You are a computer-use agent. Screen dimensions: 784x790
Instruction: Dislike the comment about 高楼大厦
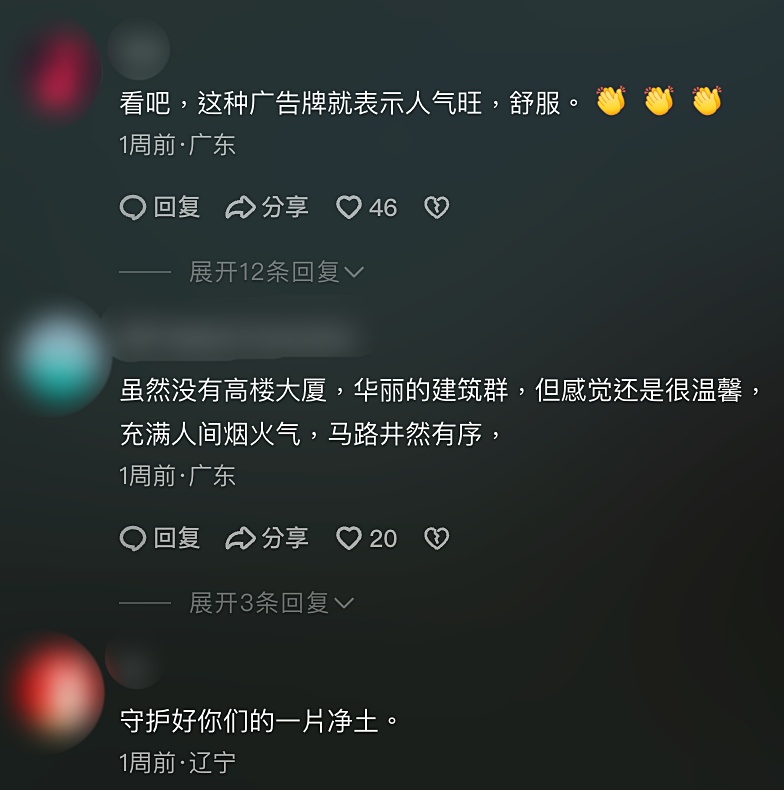click(437, 538)
